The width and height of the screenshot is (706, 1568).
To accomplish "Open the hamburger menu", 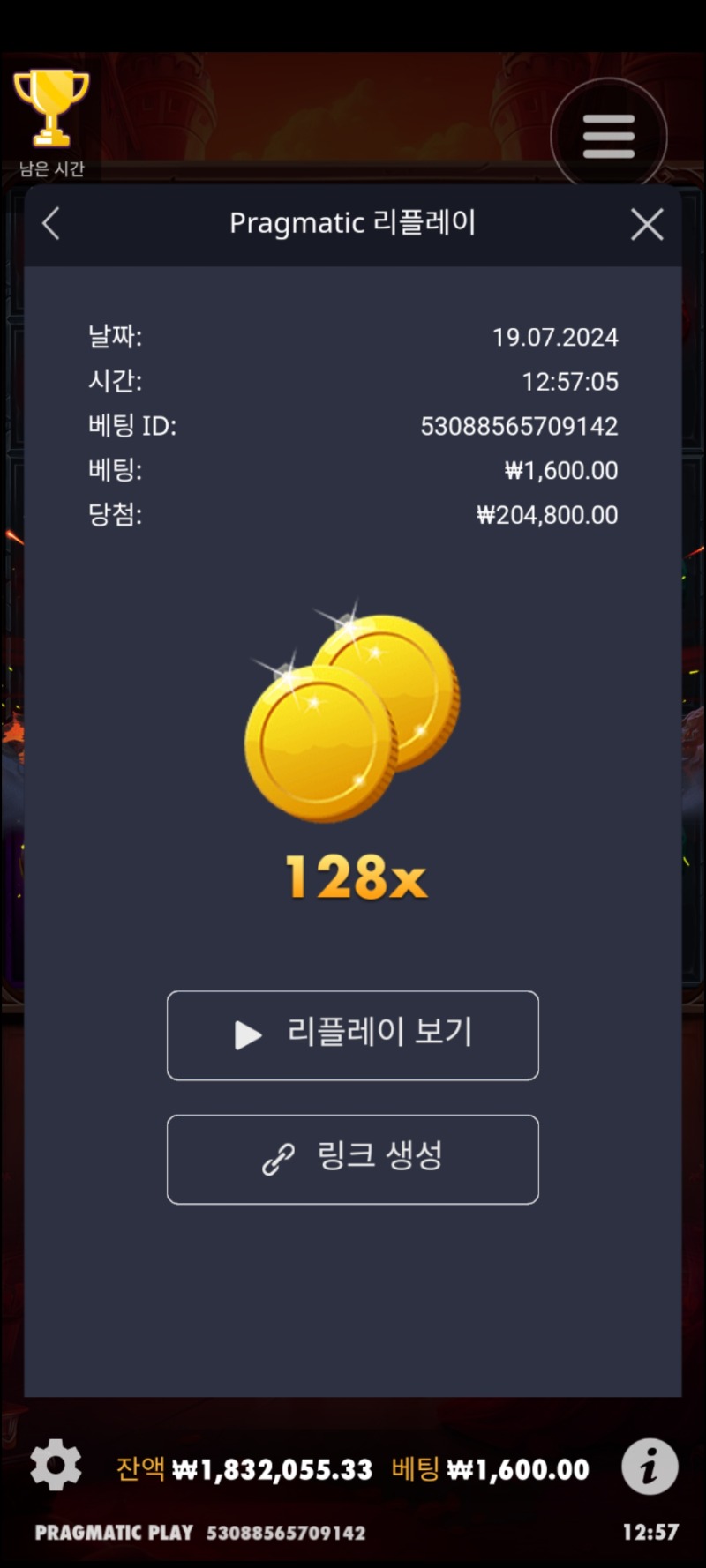I will point(609,137).
